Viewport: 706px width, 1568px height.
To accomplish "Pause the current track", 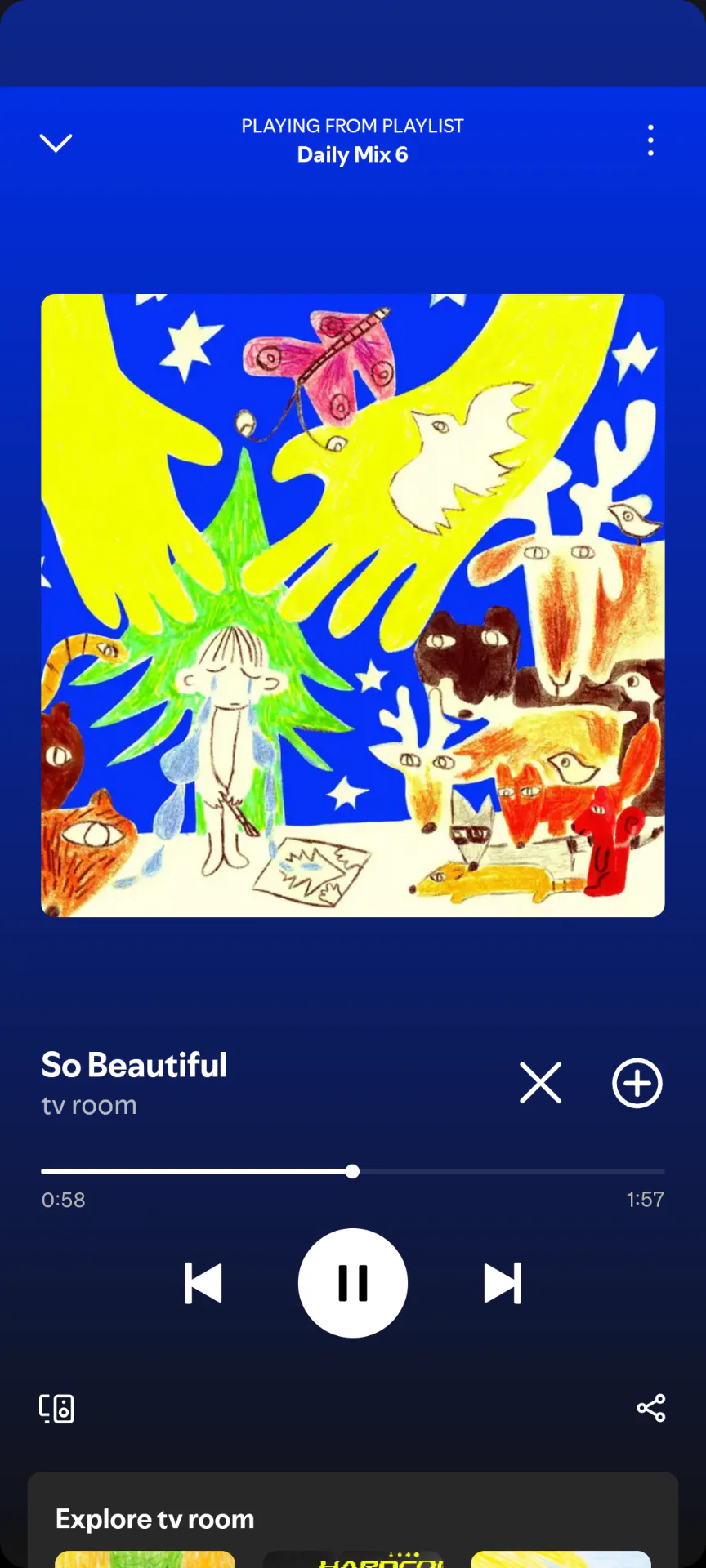I will click(353, 1283).
